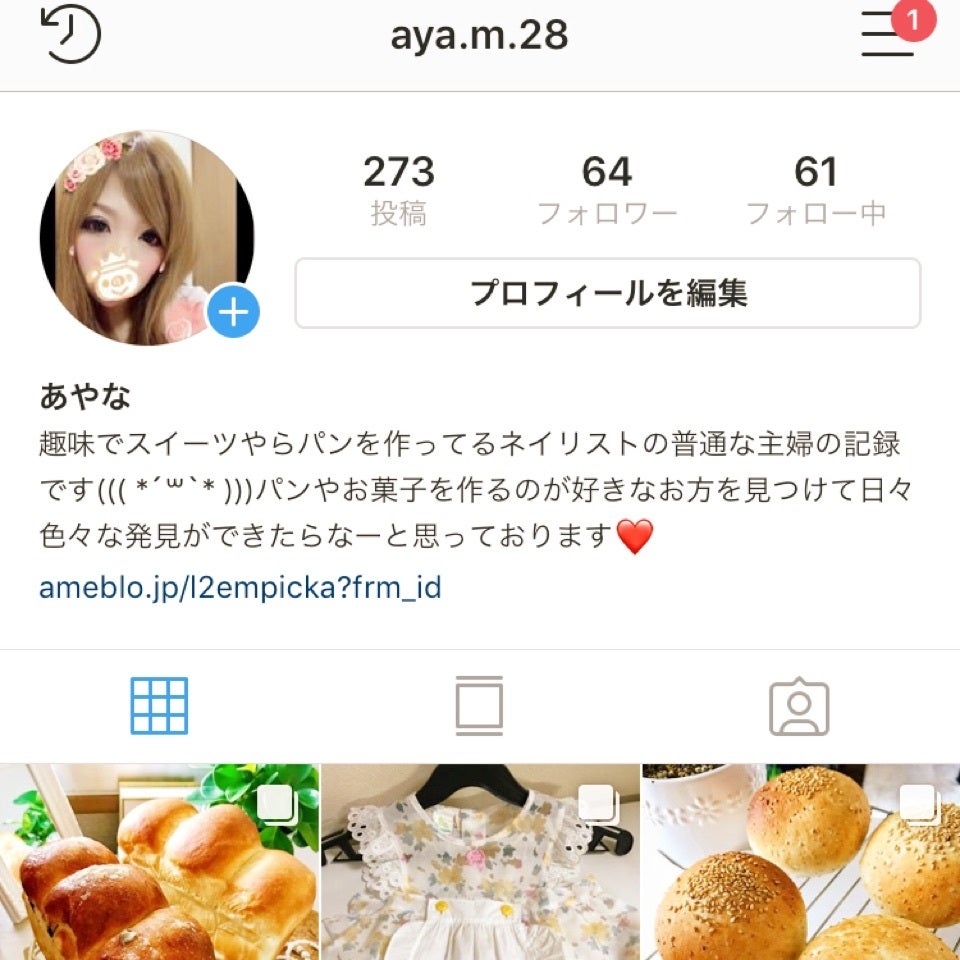Viewport: 960px width, 960px height.
Task: View the 64 フォロワー list
Action: pos(607,190)
